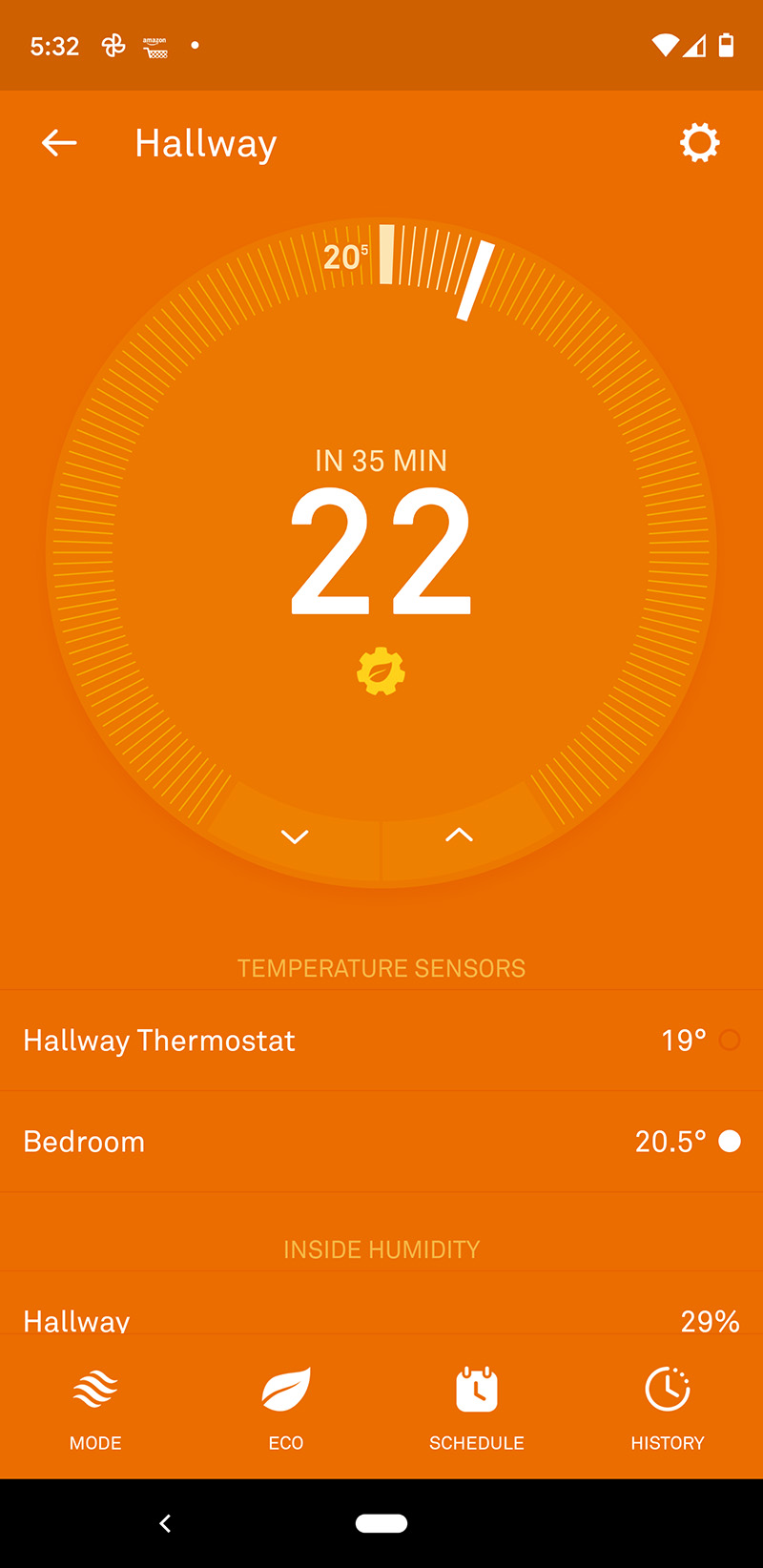Open the Schedule
The image size is (763, 1568).
tap(477, 1406)
